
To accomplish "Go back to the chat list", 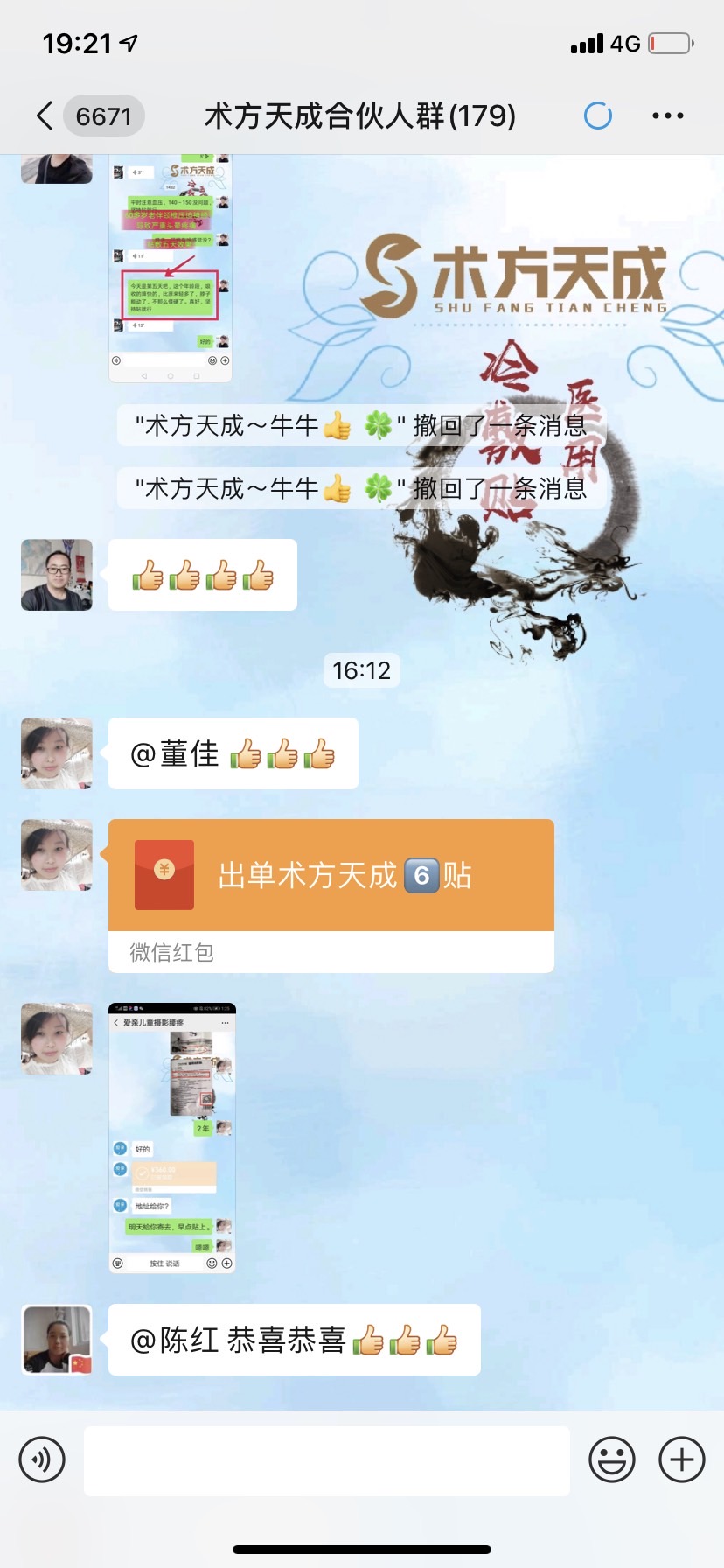I will tap(45, 115).
